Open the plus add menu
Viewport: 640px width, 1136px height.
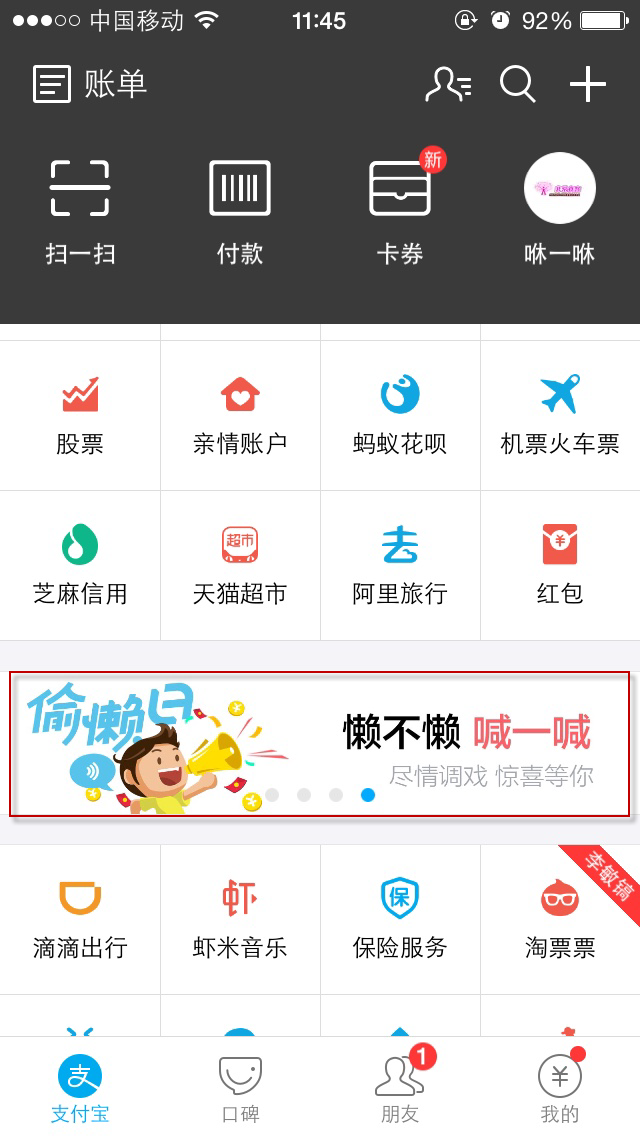pyautogui.click(x=588, y=85)
